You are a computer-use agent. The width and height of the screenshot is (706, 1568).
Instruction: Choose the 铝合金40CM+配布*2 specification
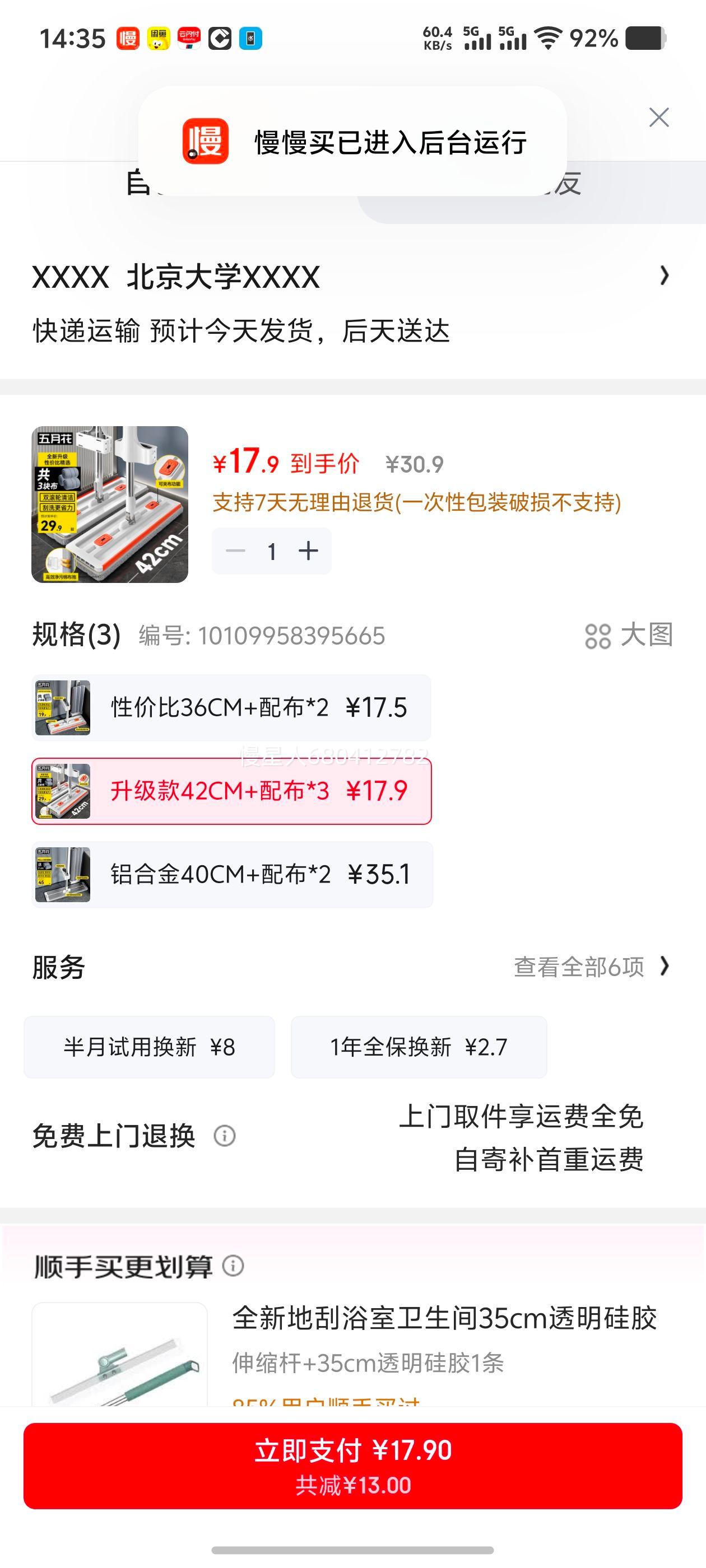(x=231, y=875)
